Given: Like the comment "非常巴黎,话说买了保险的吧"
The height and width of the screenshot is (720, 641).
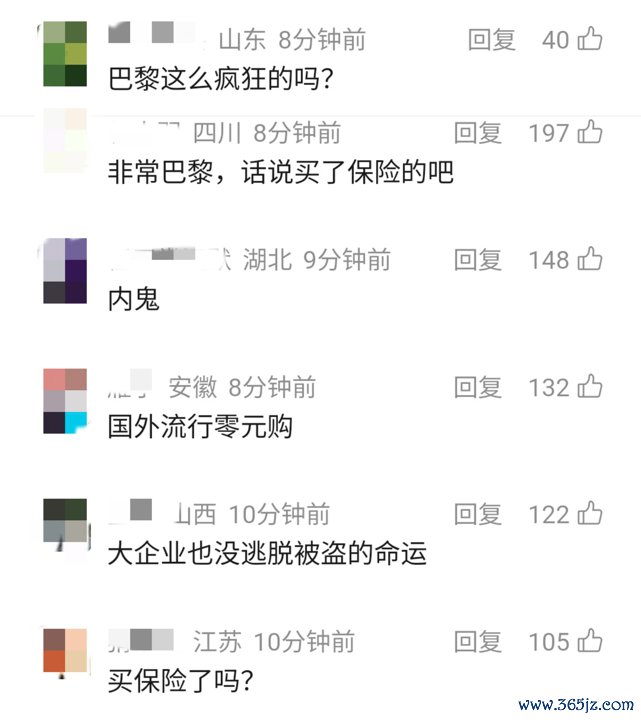Looking at the screenshot, I should tap(590, 132).
